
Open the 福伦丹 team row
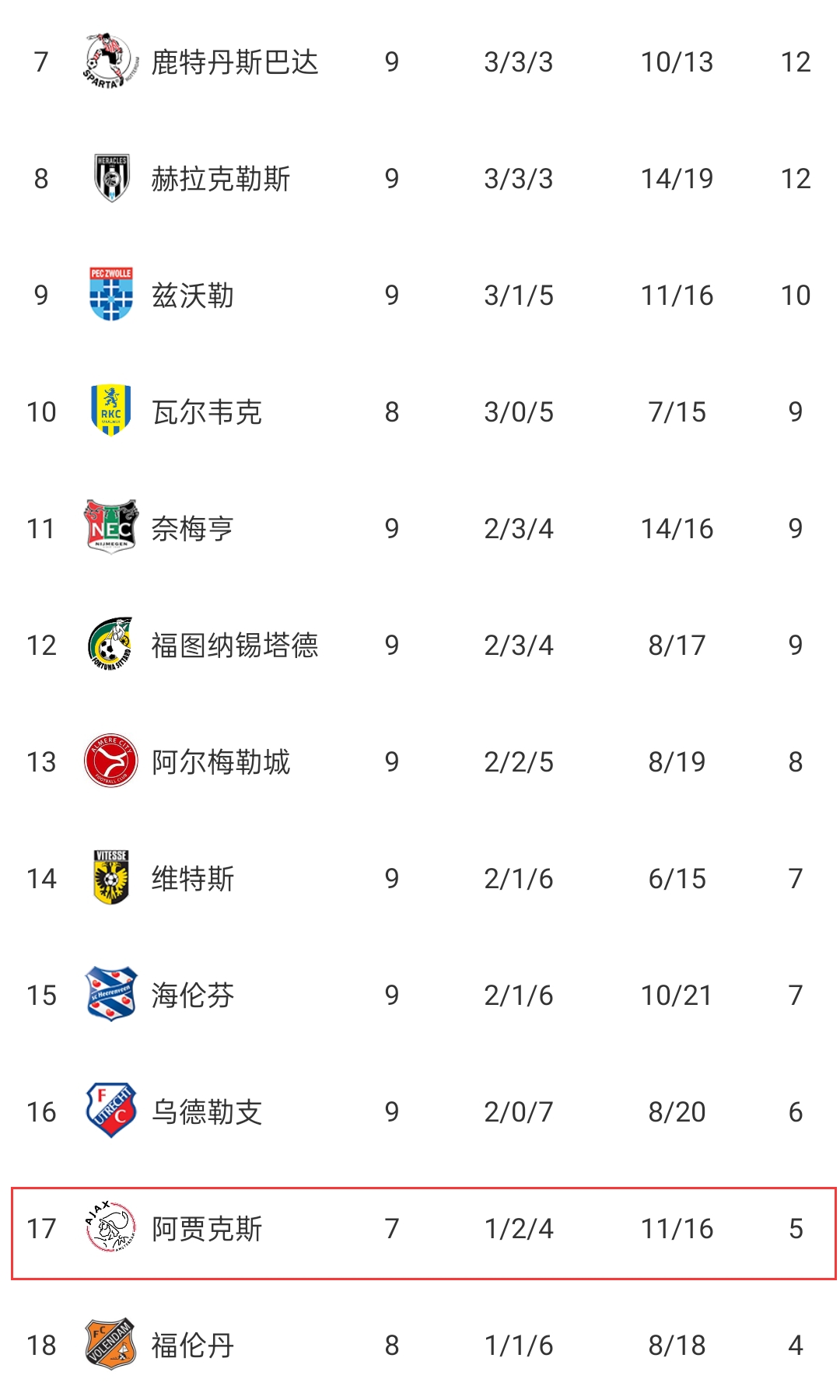pos(420,1346)
